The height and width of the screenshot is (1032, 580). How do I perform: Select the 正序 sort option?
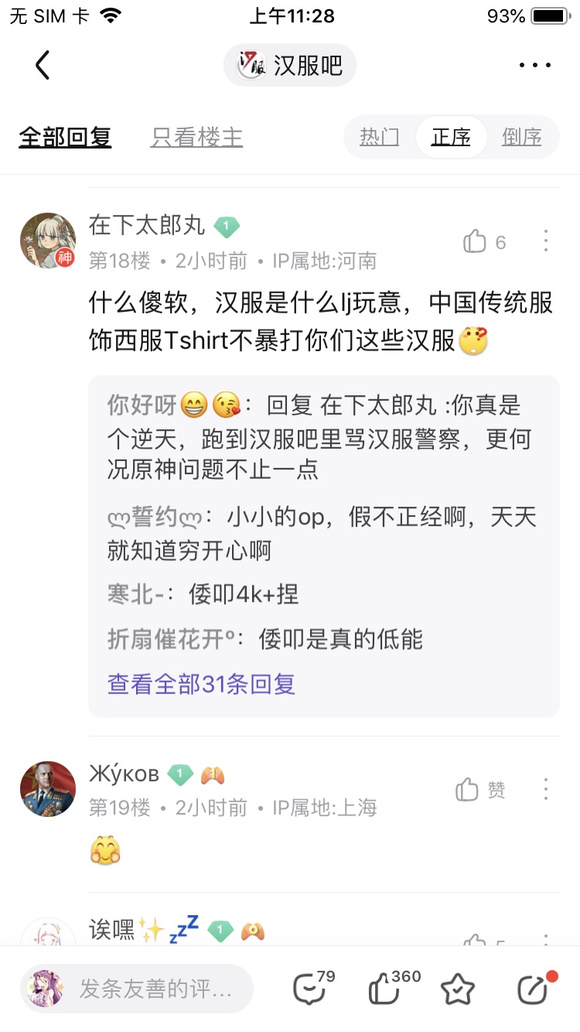point(451,137)
